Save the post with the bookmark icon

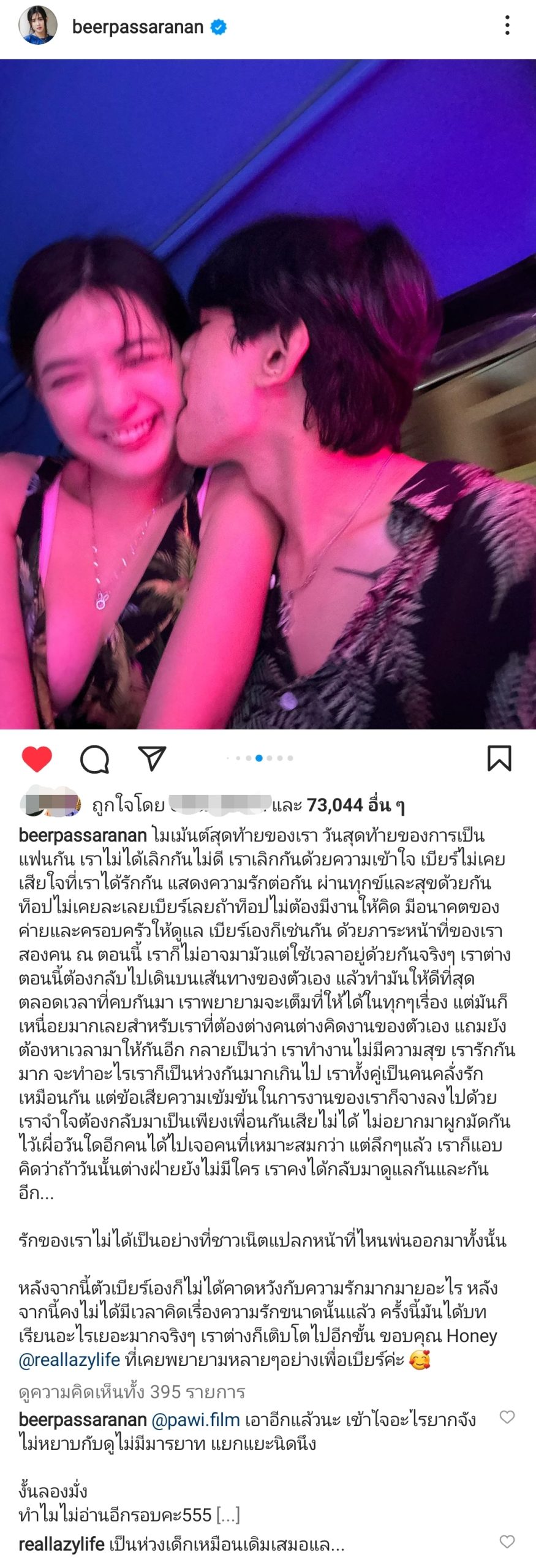[499, 758]
